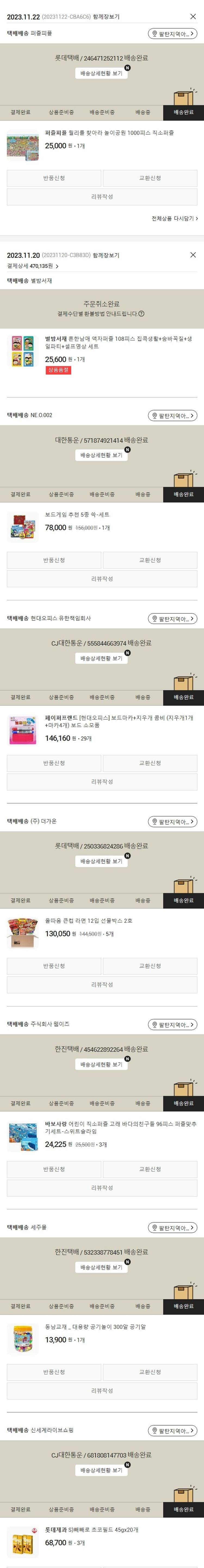Open the 롯데제과 빼빼로 초코필드 item
Viewport: 204px width, 1568px height.
pyautogui.click(x=92, y=1530)
